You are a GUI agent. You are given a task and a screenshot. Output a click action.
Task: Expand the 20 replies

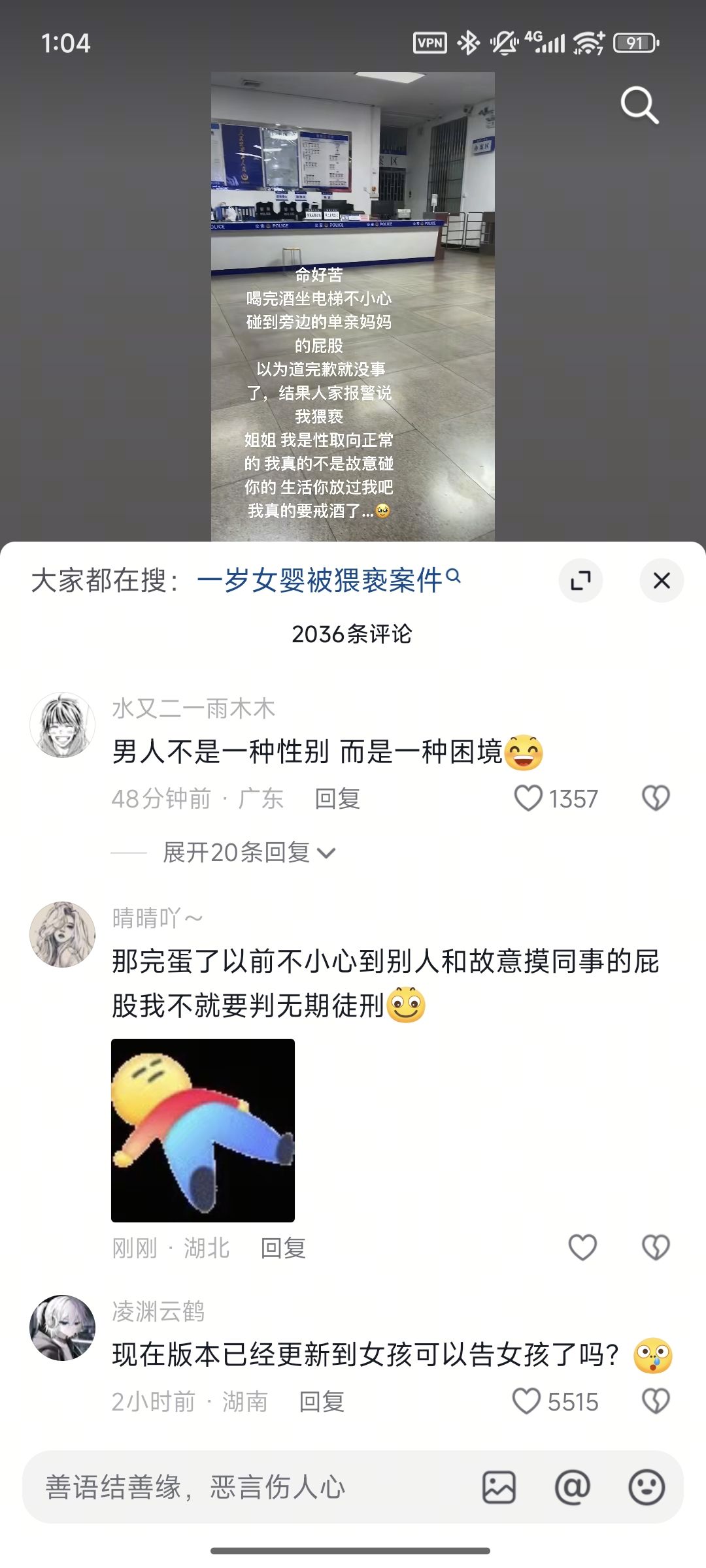click(248, 852)
